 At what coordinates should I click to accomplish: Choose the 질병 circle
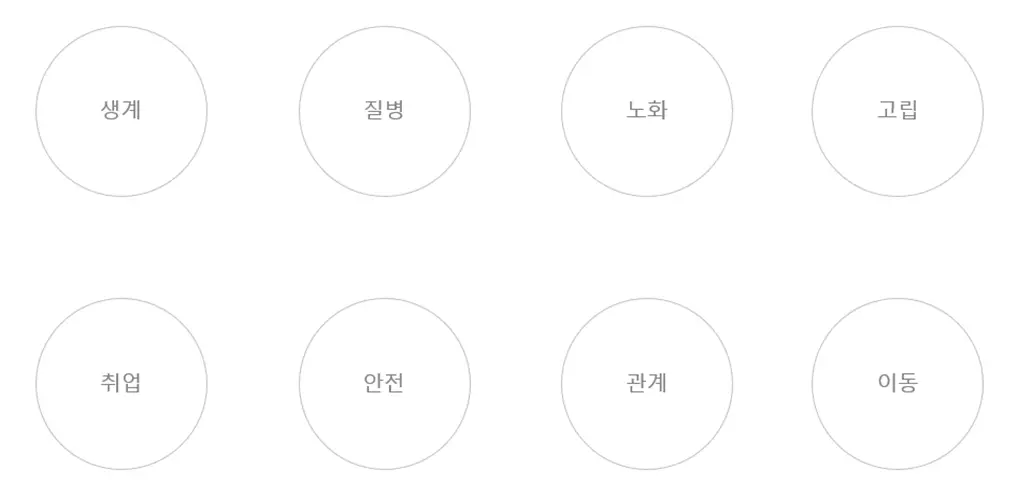[384, 111]
